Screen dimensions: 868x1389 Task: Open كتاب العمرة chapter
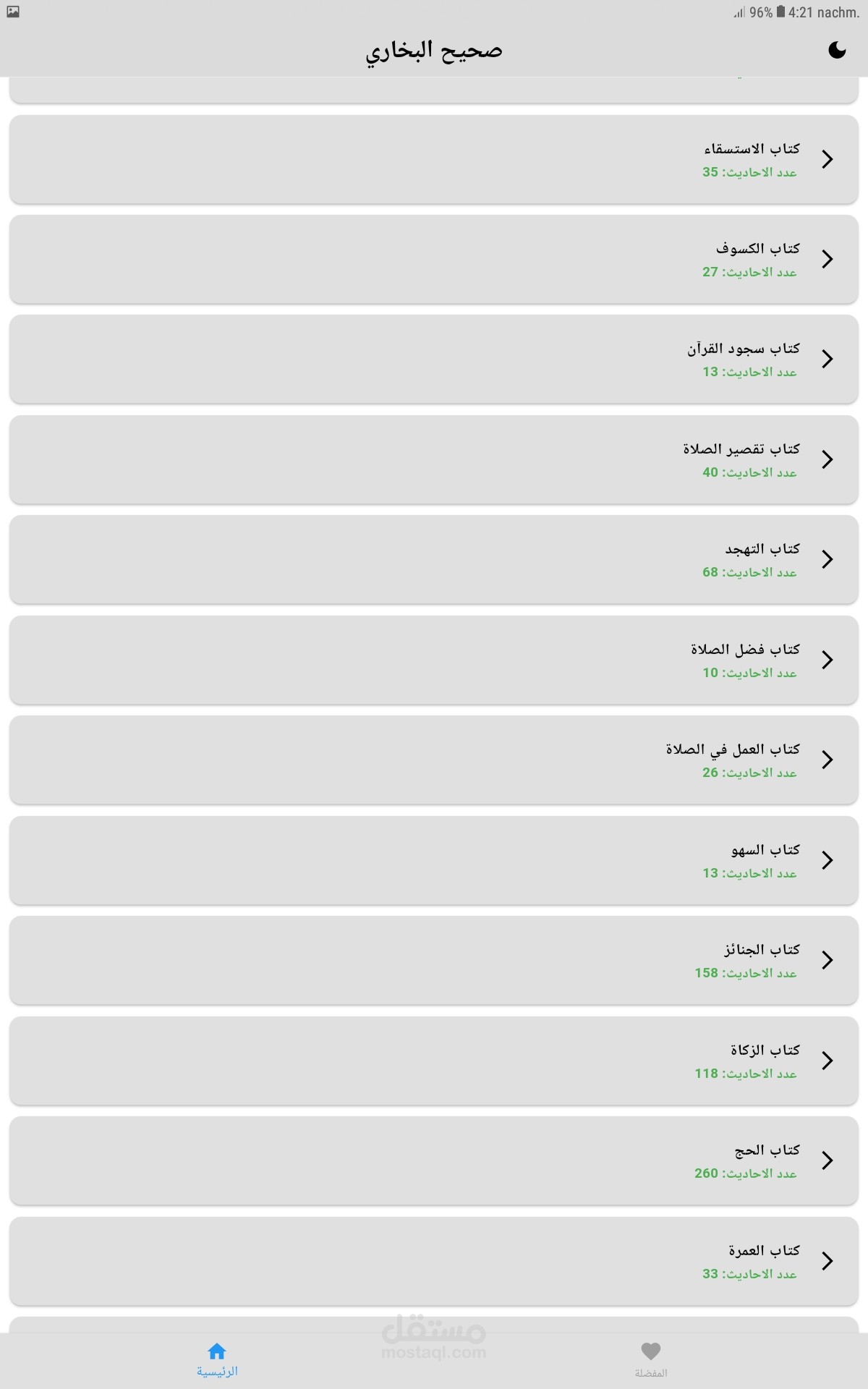tap(434, 1262)
